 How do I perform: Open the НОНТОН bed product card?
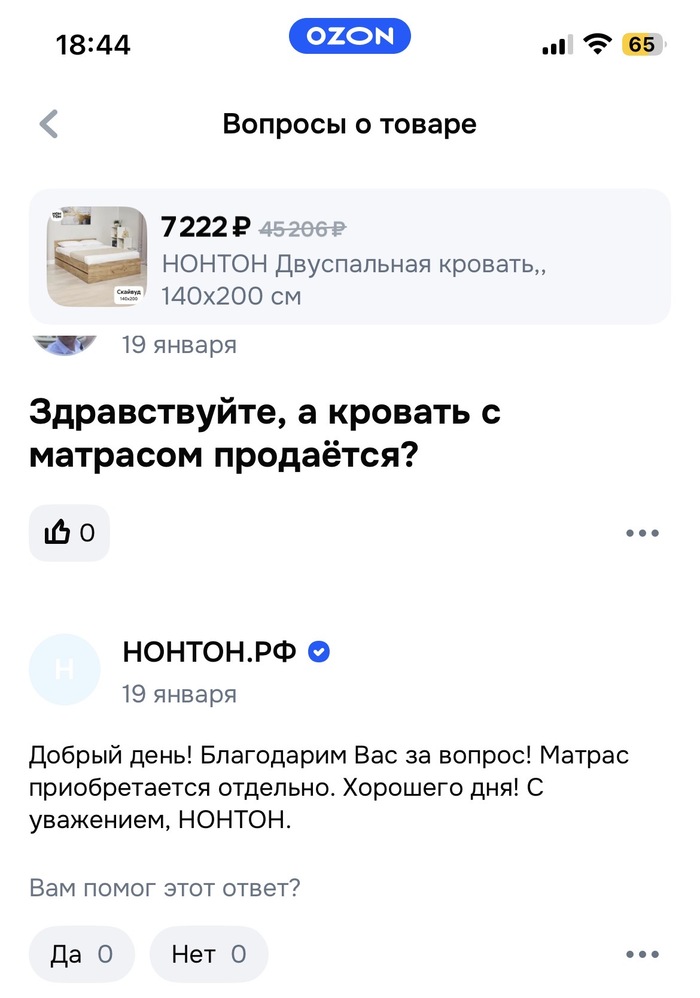350,255
